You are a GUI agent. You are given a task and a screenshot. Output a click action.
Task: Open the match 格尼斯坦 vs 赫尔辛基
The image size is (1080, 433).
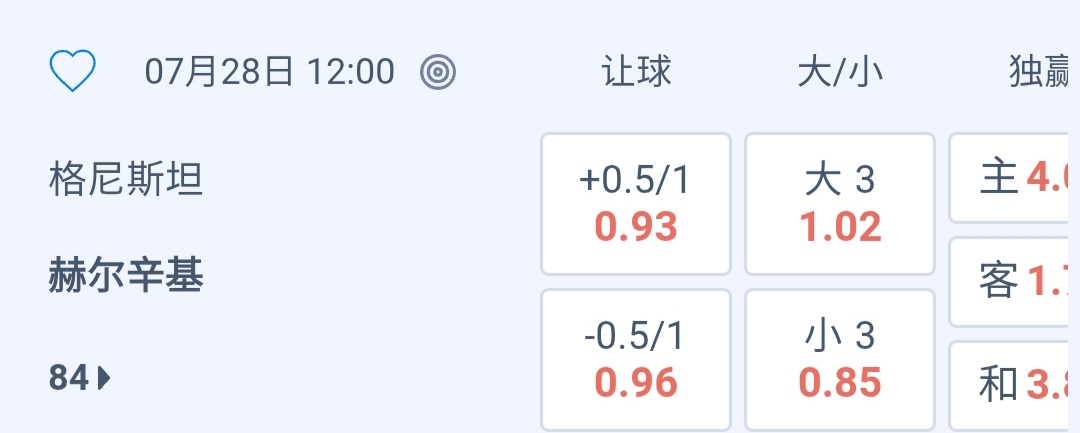(126, 228)
